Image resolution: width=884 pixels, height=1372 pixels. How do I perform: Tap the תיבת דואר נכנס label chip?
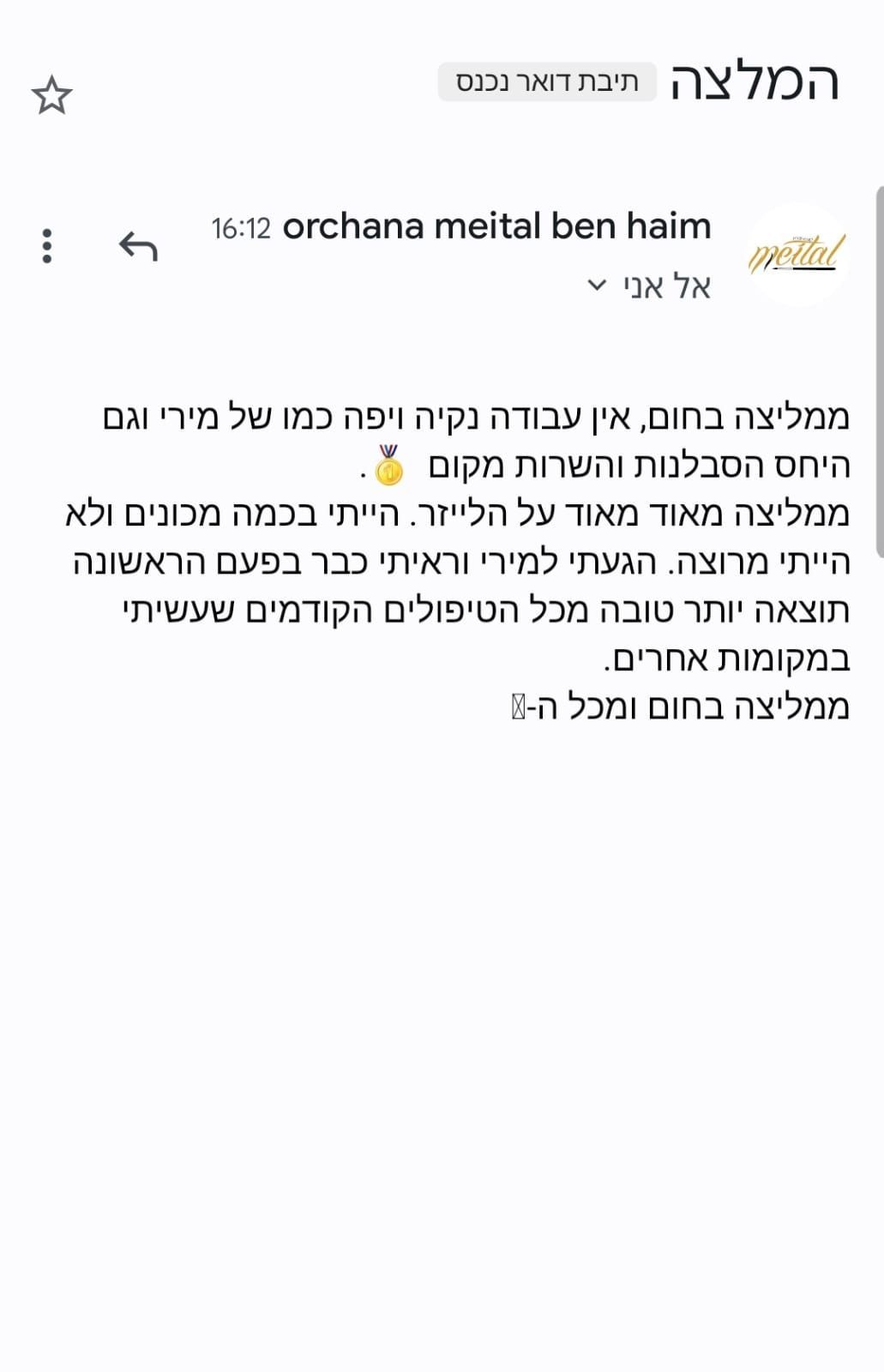coord(547,82)
